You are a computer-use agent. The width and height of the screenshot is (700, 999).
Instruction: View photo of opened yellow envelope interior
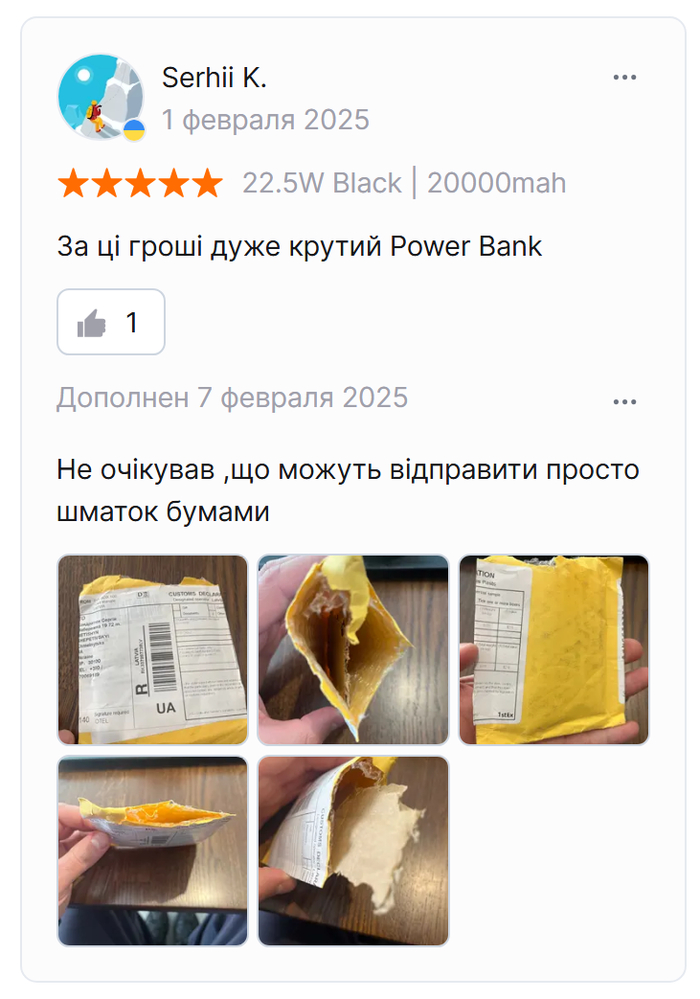click(x=353, y=650)
